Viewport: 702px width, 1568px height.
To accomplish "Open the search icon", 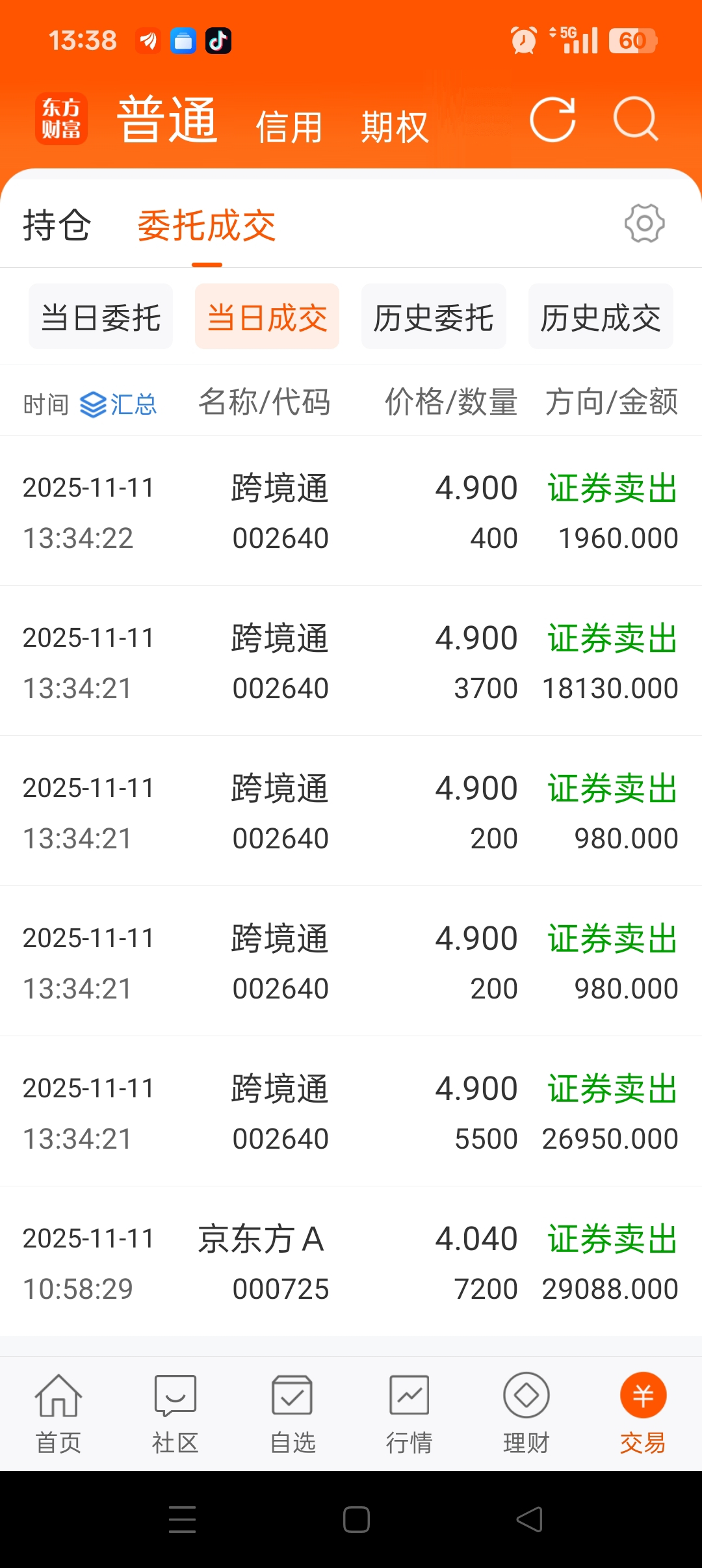I will (x=636, y=119).
